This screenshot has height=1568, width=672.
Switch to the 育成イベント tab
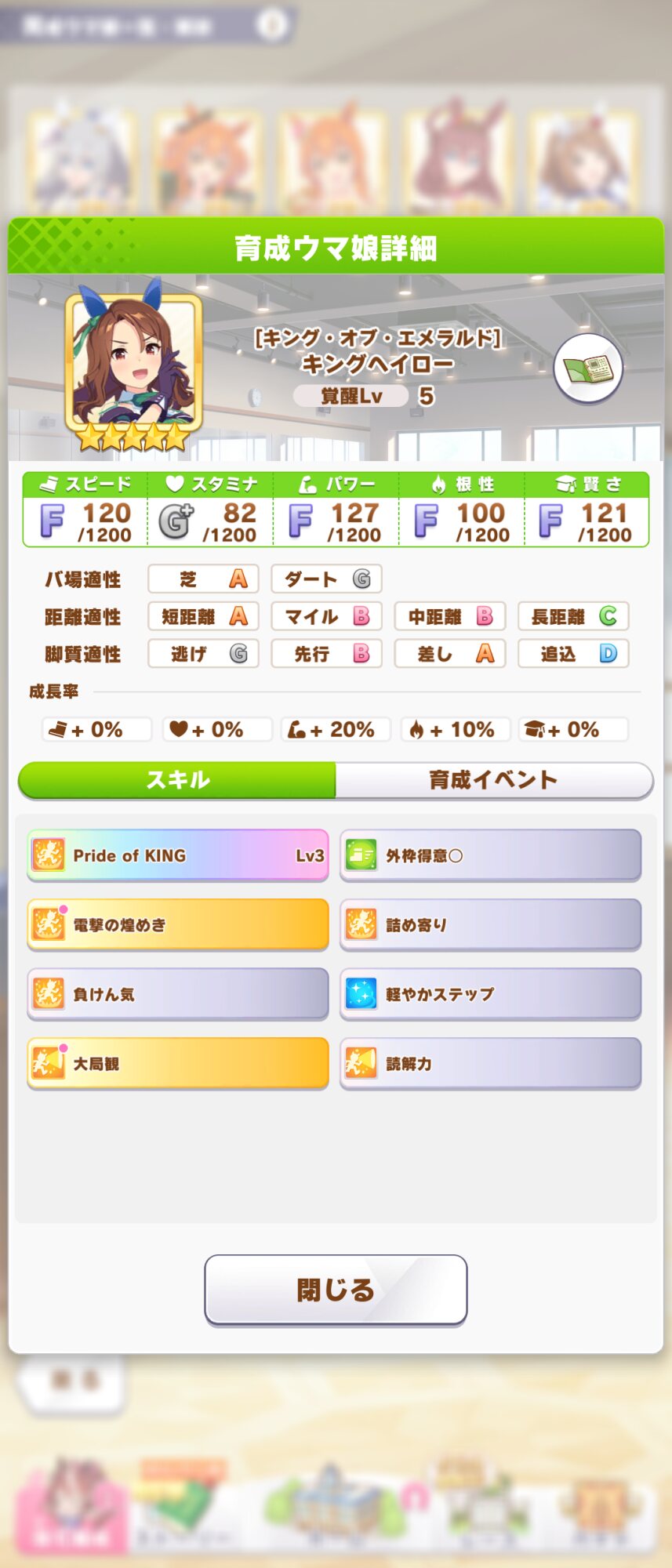pyautogui.click(x=494, y=780)
